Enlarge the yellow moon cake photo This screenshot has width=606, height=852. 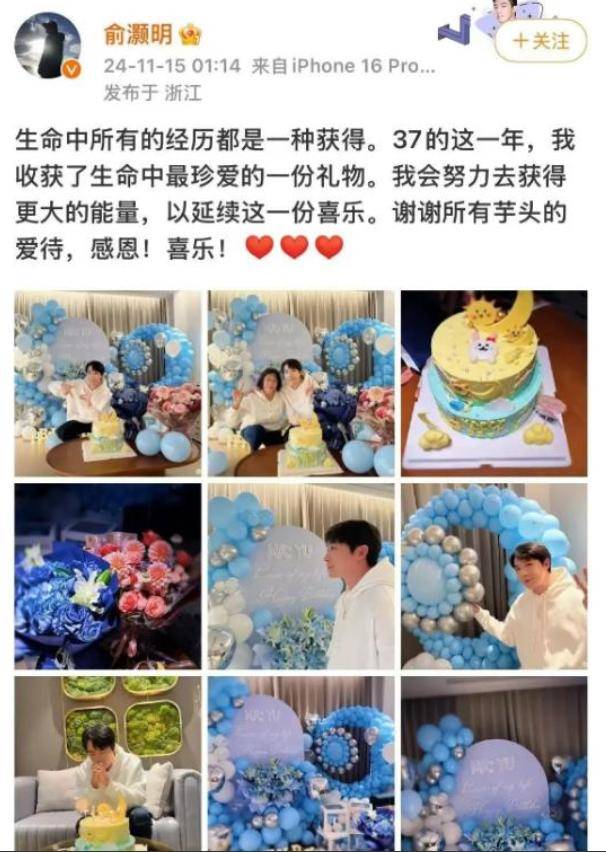(x=494, y=383)
